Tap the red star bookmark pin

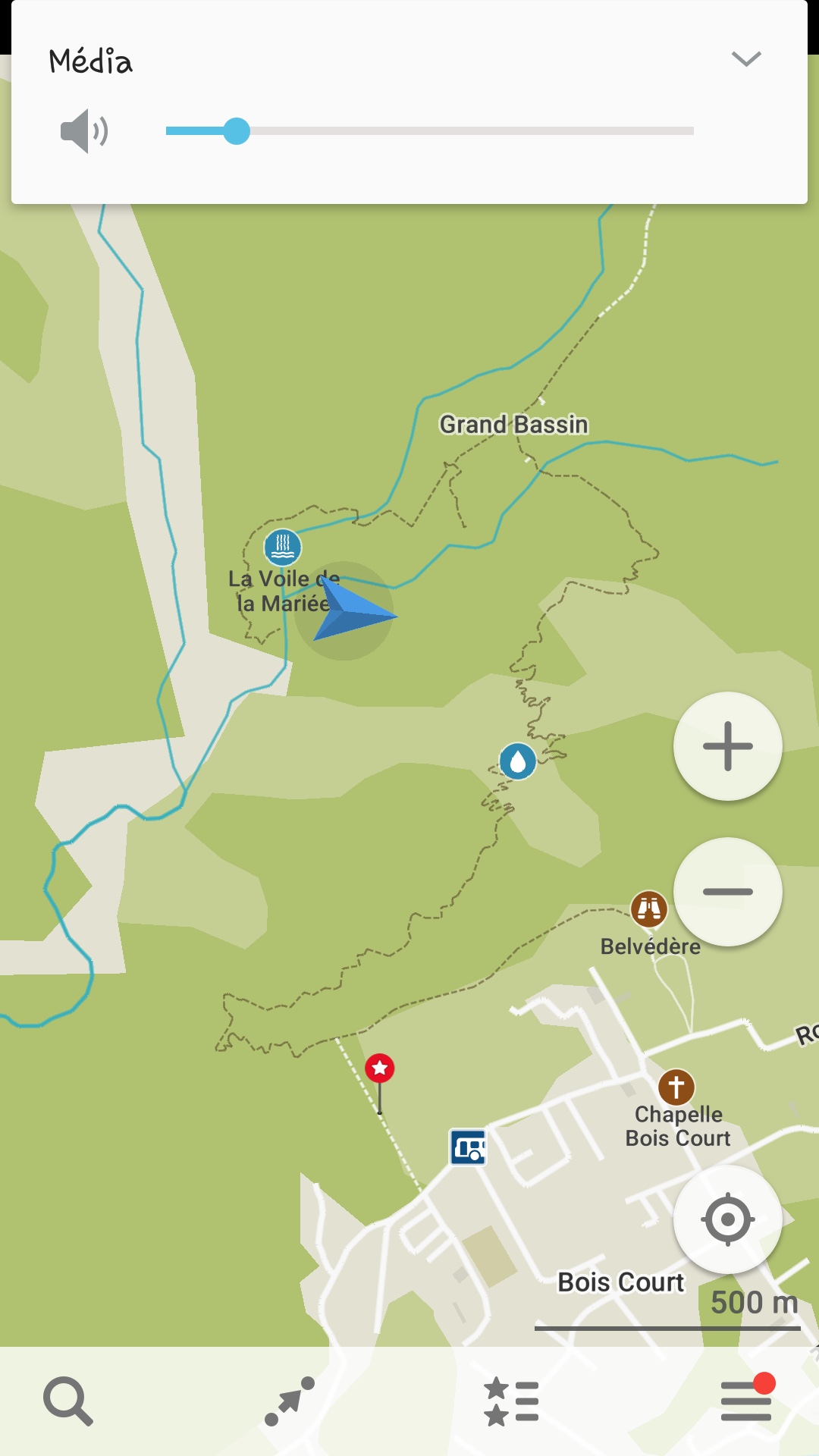coord(380,1068)
